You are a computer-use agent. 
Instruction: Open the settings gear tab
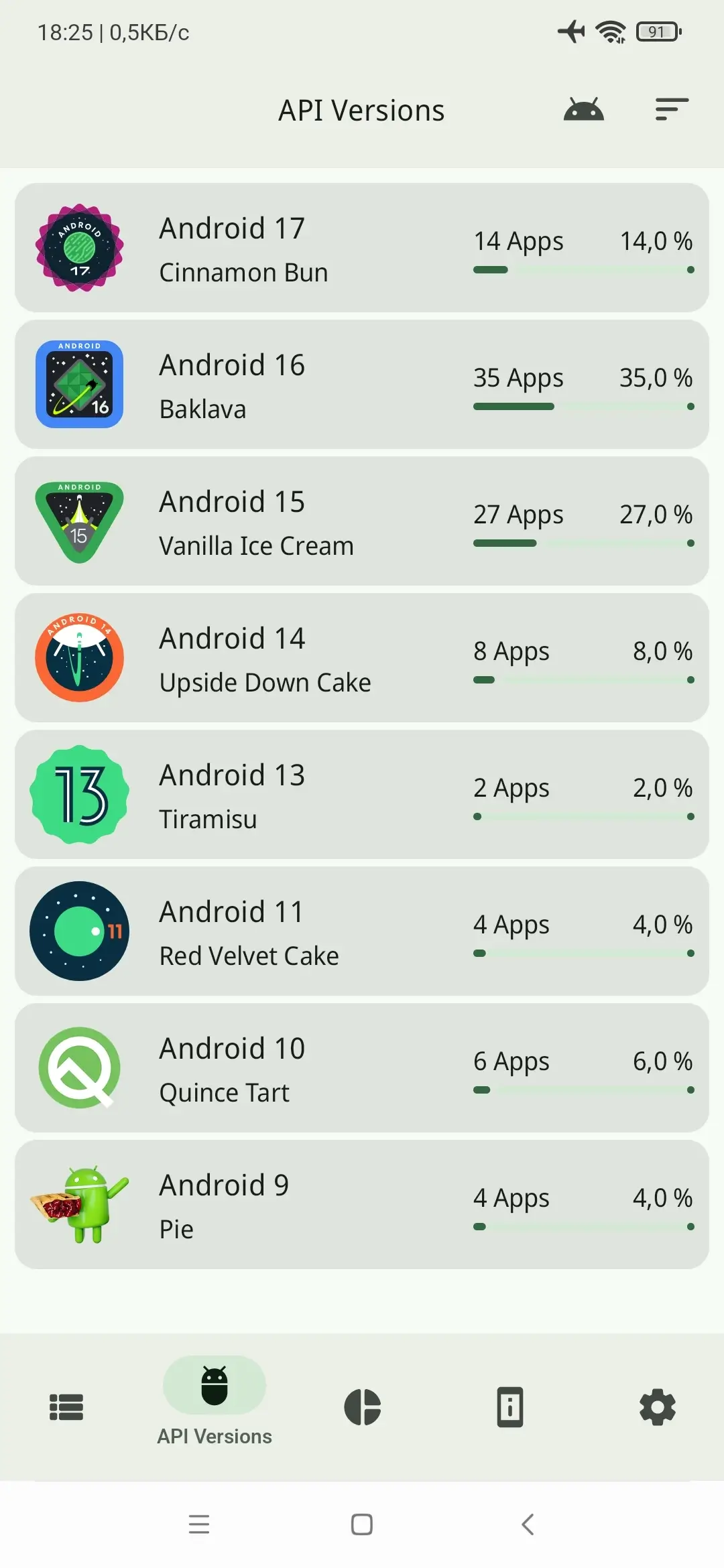(658, 1407)
